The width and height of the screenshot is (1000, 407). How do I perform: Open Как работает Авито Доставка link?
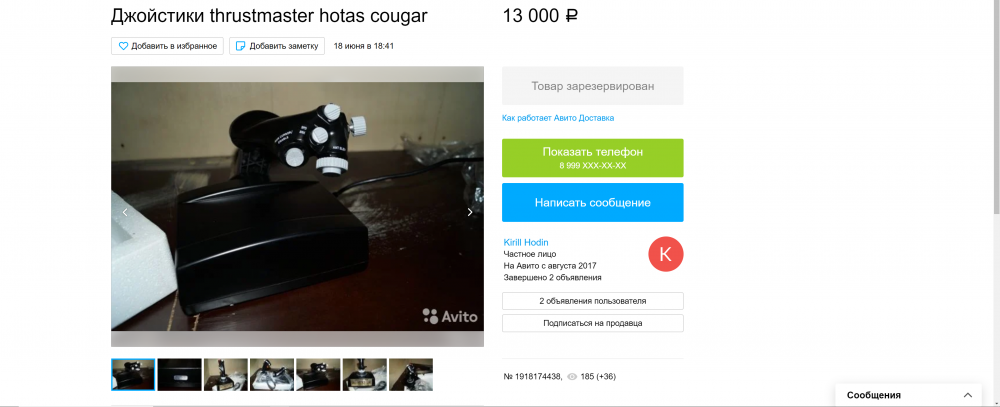[557, 118]
